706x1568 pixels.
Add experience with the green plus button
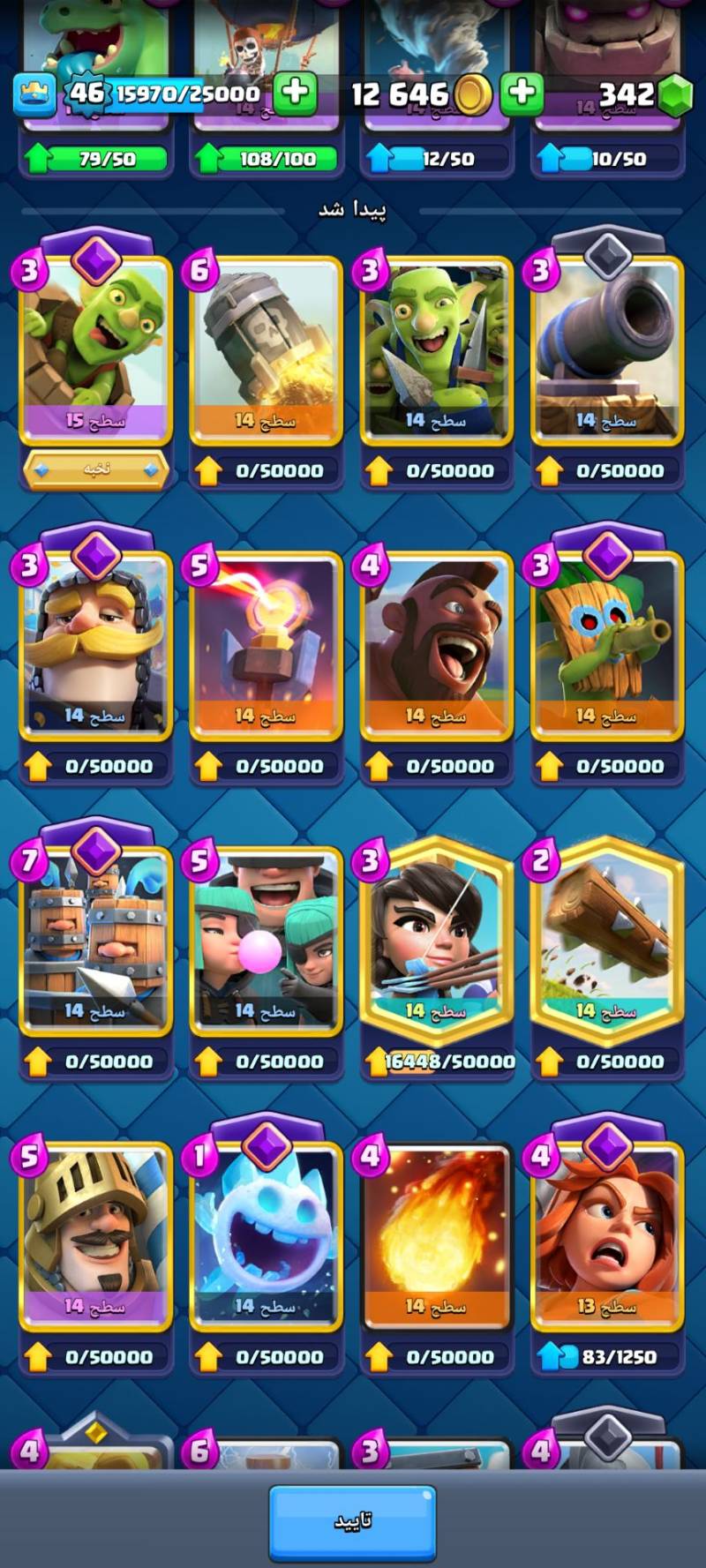(x=295, y=93)
